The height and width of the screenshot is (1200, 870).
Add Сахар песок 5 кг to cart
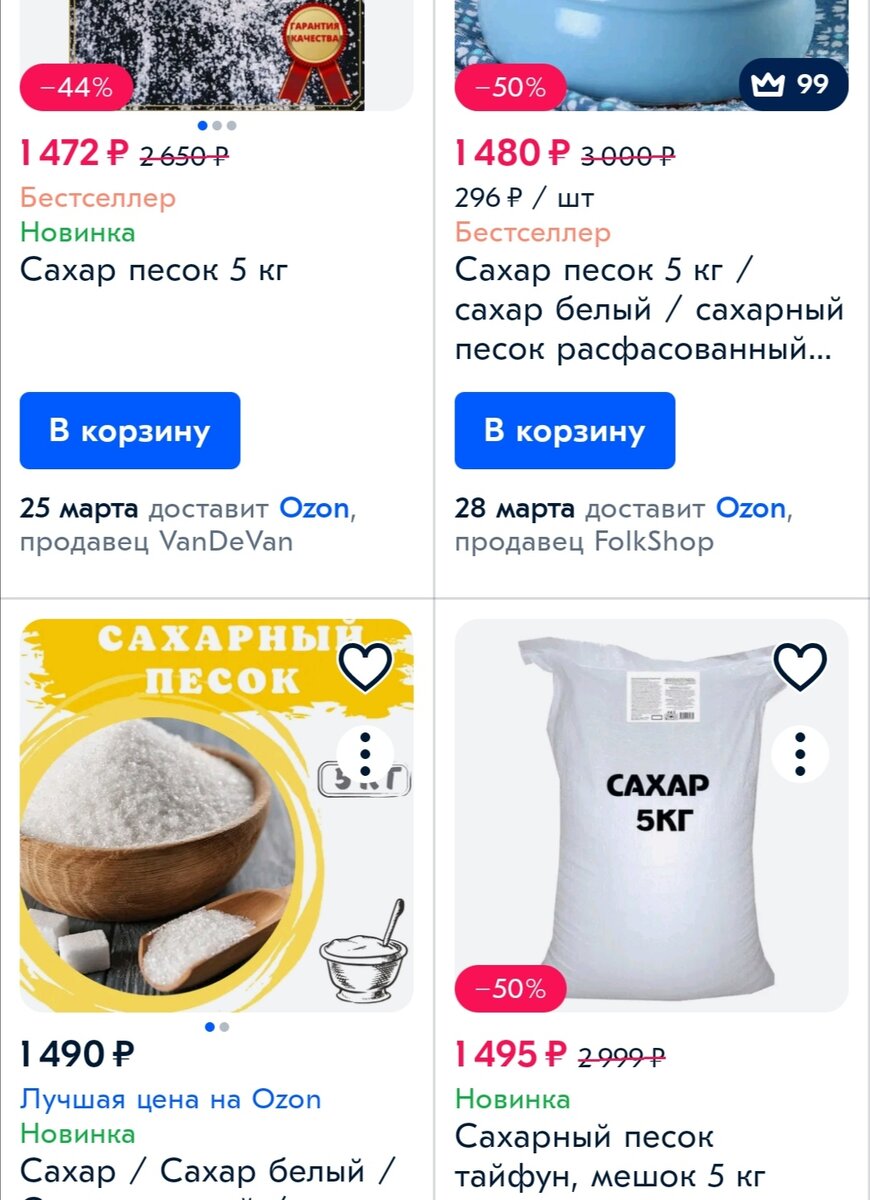pyautogui.click(x=130, y=430)
